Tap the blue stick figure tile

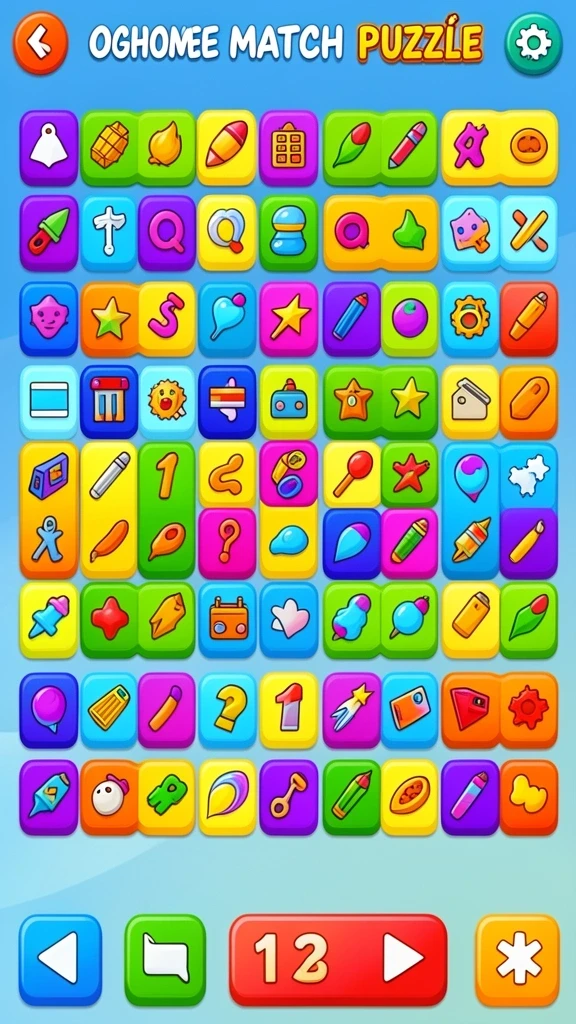[x=49, y=541]
